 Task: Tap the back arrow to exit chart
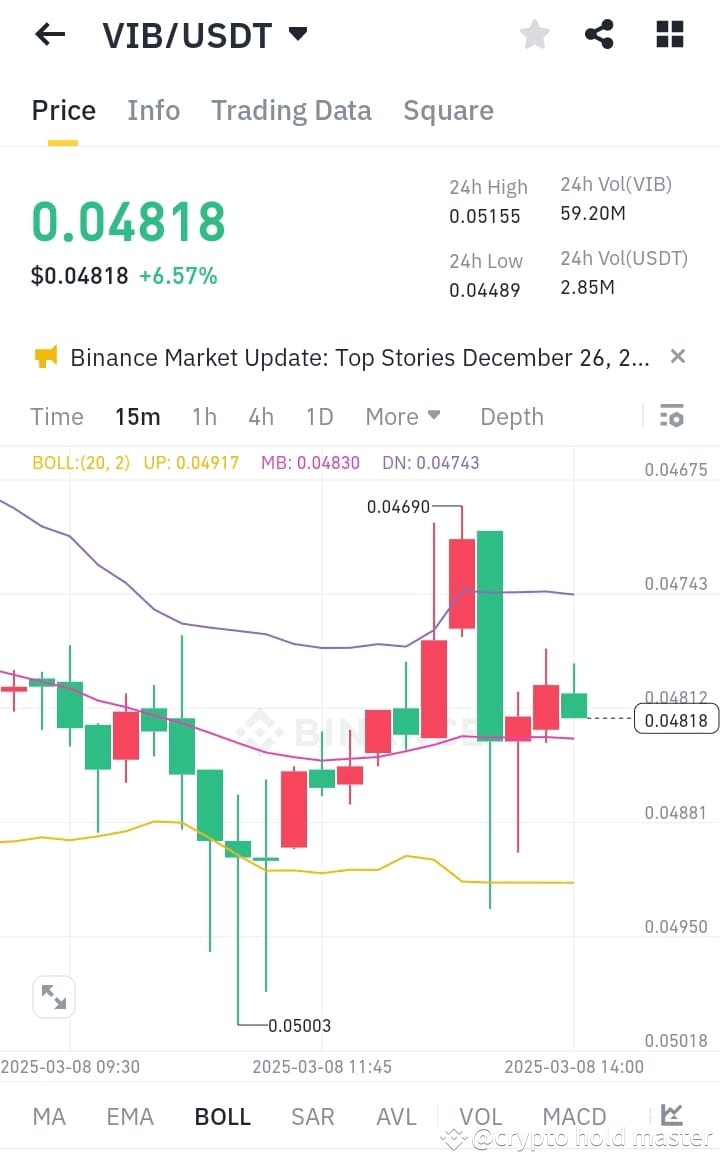49,34
